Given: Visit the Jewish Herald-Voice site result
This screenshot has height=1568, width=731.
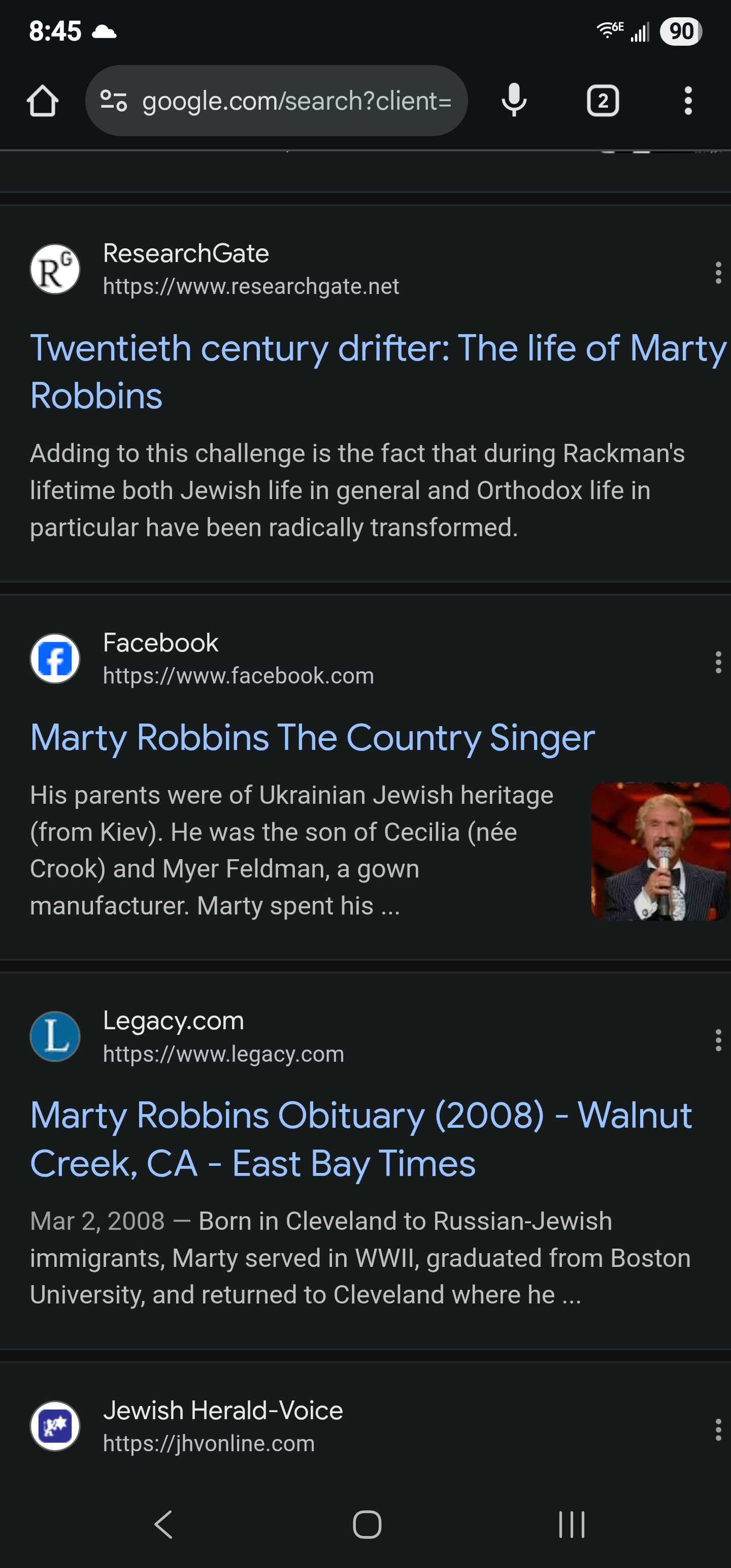Looking at the screenshot, I should click(x=222, y=1426).
